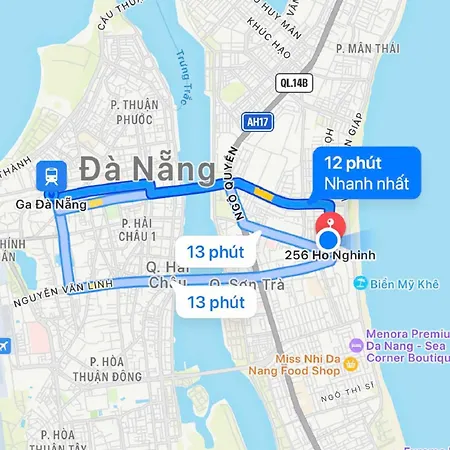The height and width of the screenshot is (450, 450).
Task: Open the Menora Premium Da Nang hotel marker
Action: (x=356, y=346)
